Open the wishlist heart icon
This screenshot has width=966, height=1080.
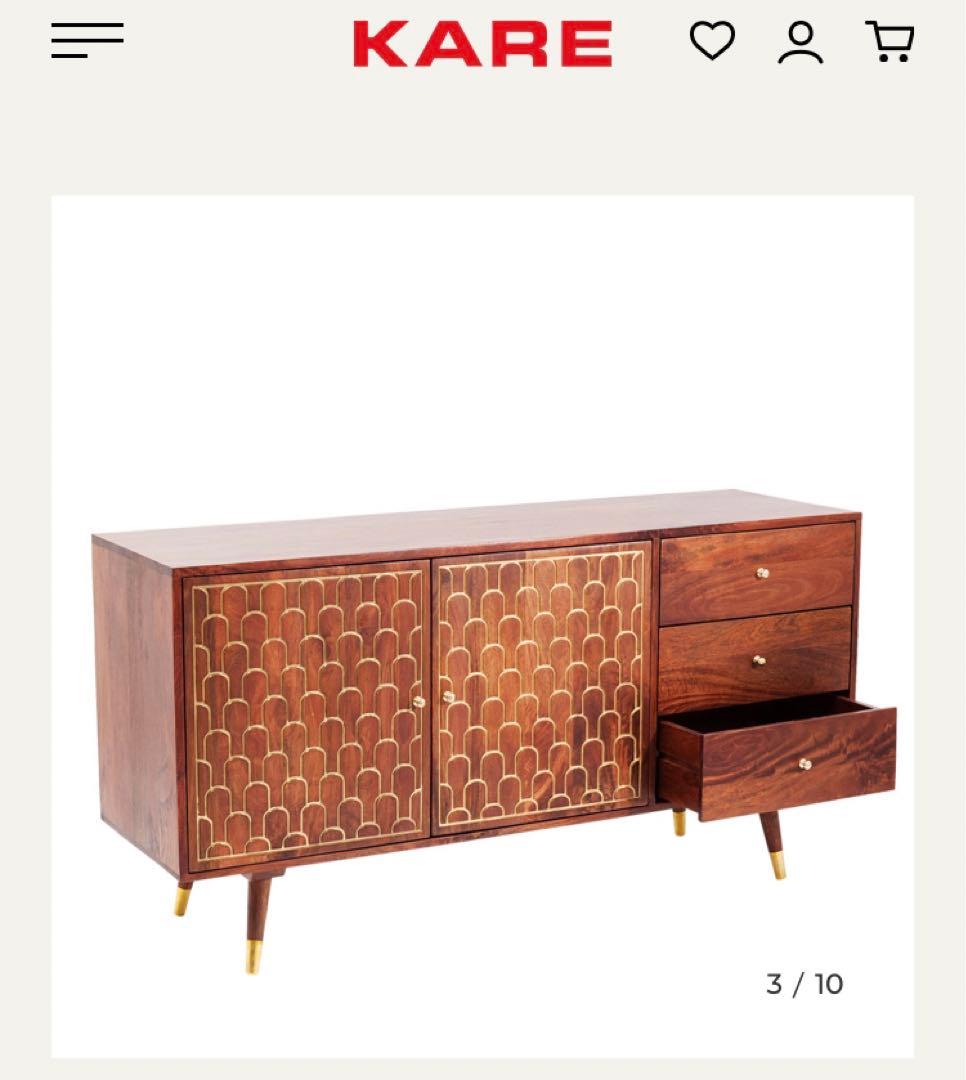[712, 42]
